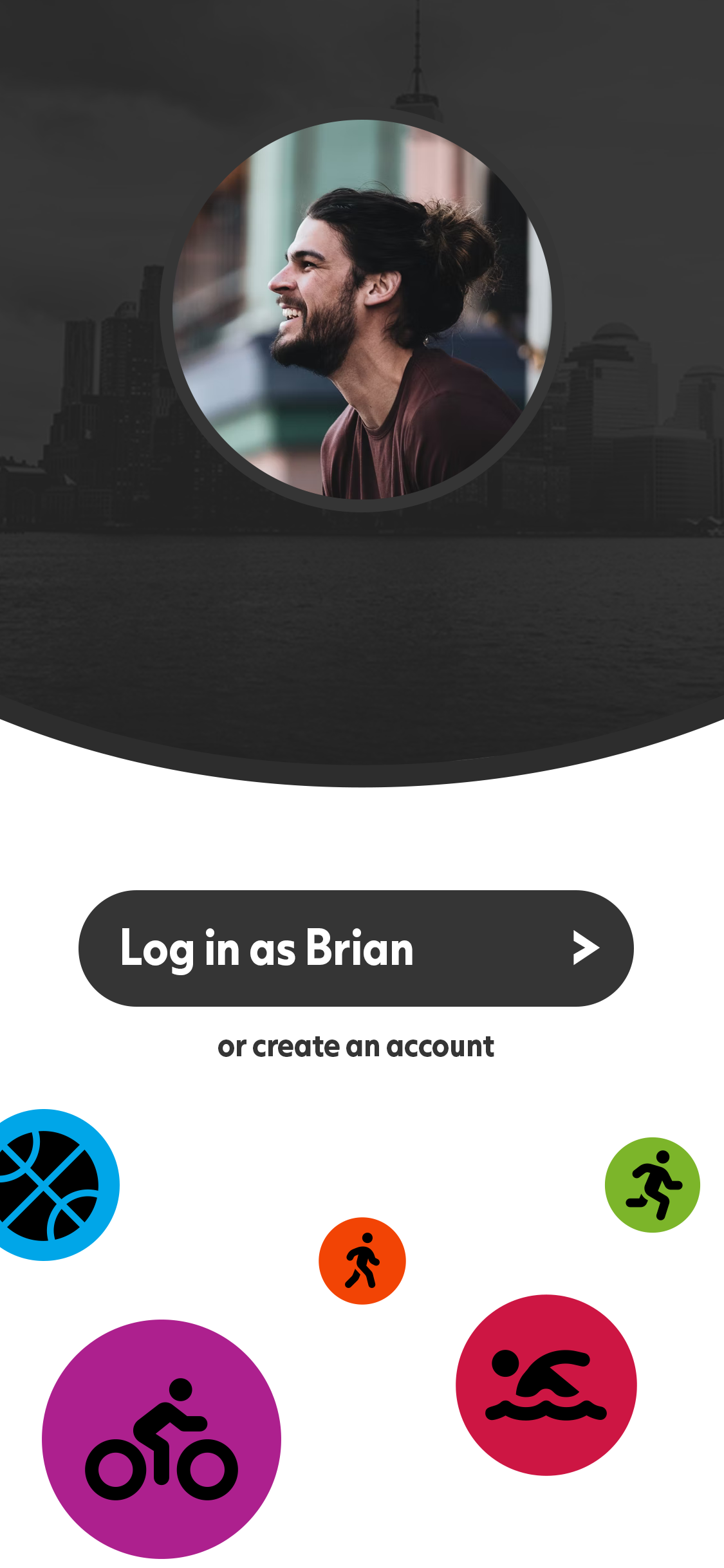Tap the 'or create an account' link

(356, 1047)
